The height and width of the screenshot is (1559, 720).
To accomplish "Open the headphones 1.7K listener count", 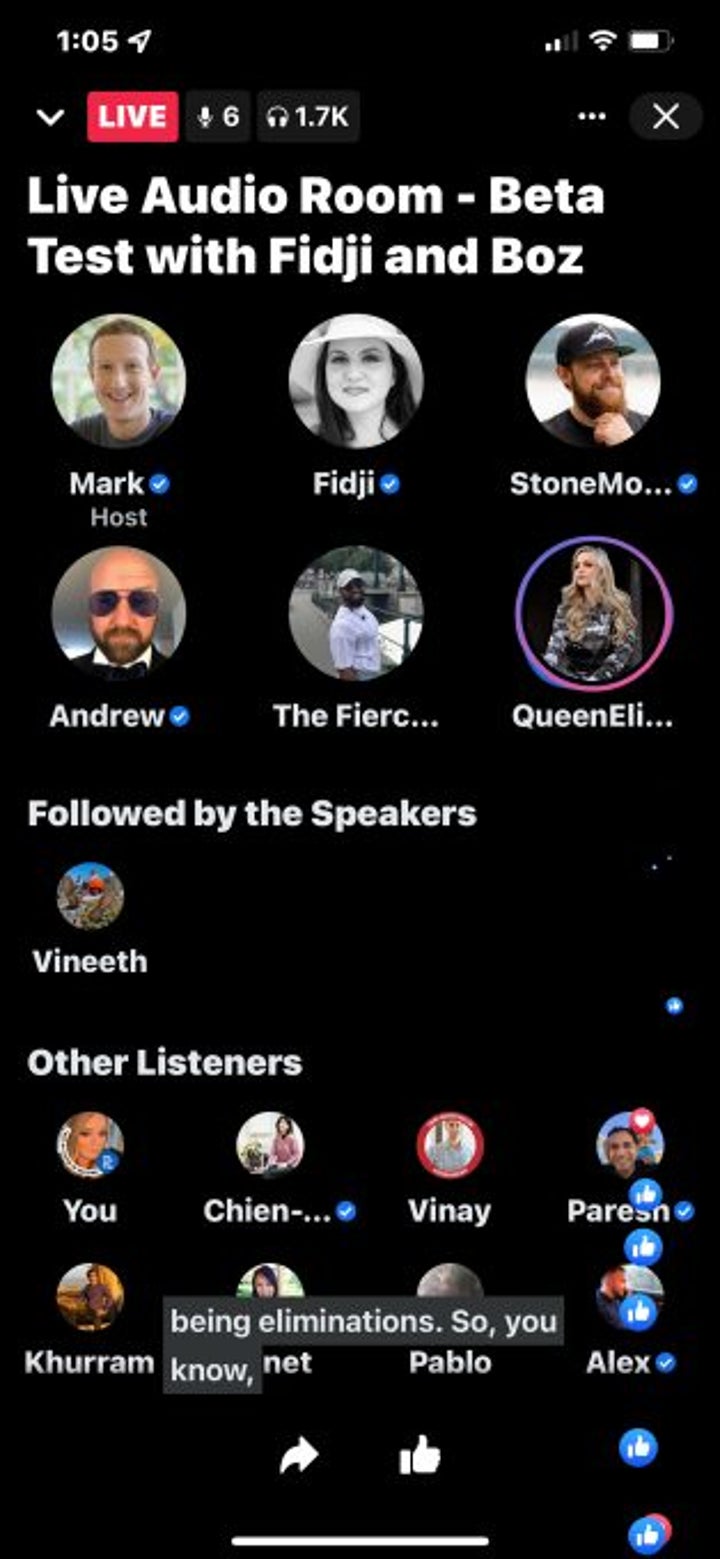I will point(308,117).
